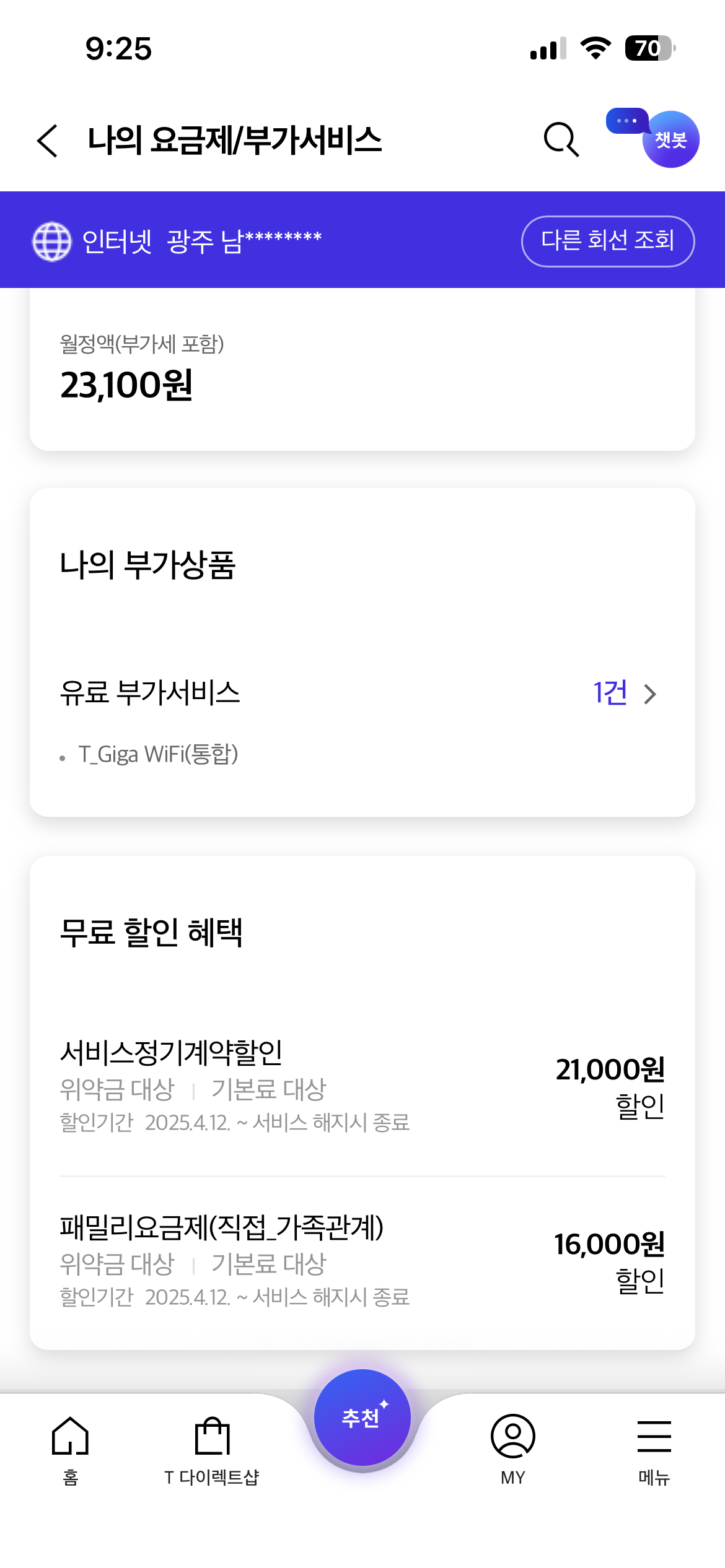Image resolution: width=725 pixels, height=1568 pixels.
Task: Go to the 홈 tab
Action: pyautogui.click(x=71, y=1450)
